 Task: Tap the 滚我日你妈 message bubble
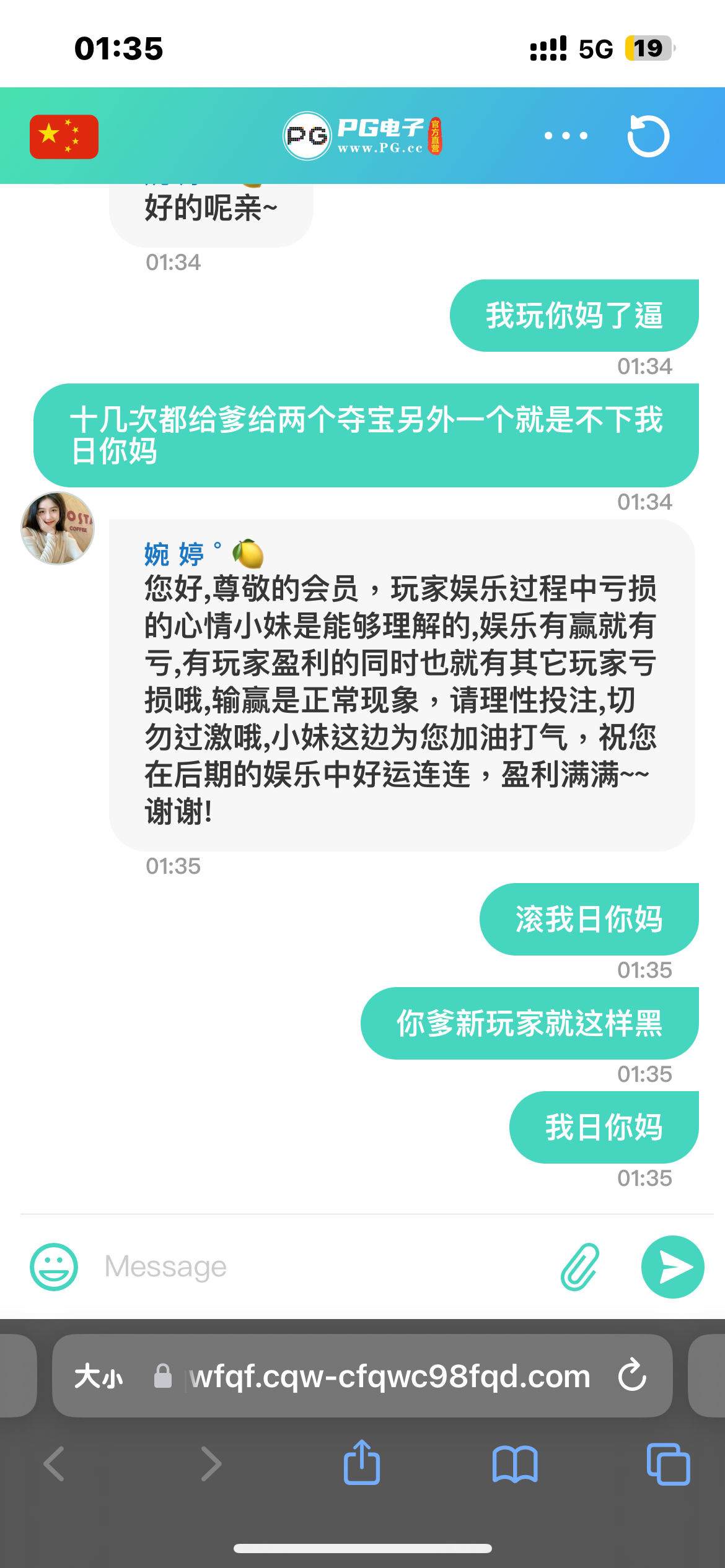589,918
